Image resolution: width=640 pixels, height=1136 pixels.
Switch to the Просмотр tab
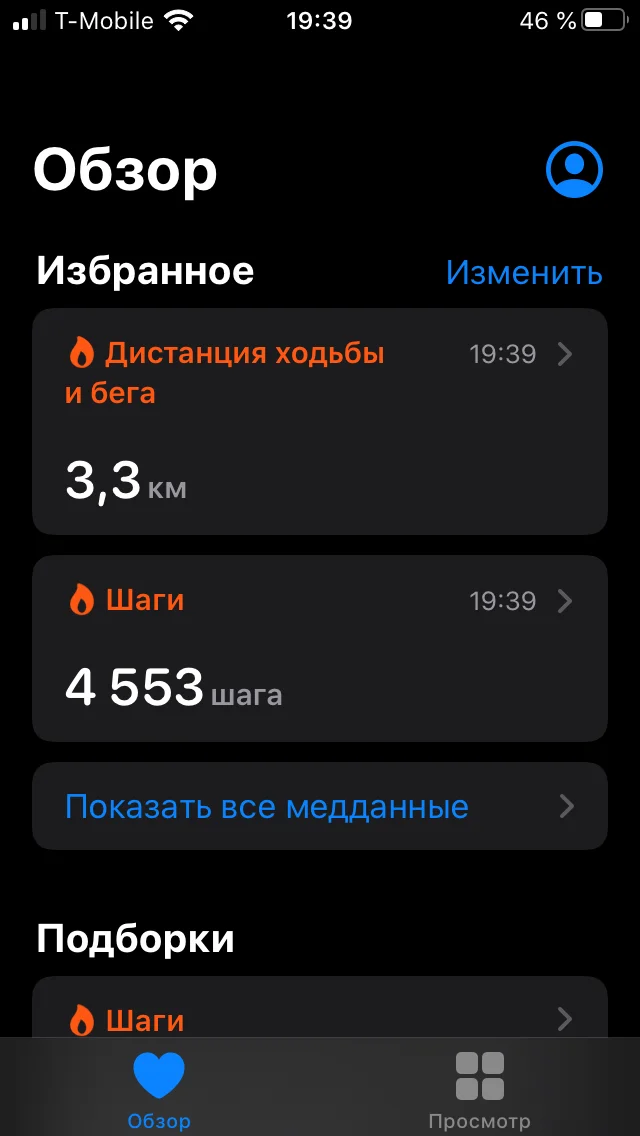click(479, 1090)
